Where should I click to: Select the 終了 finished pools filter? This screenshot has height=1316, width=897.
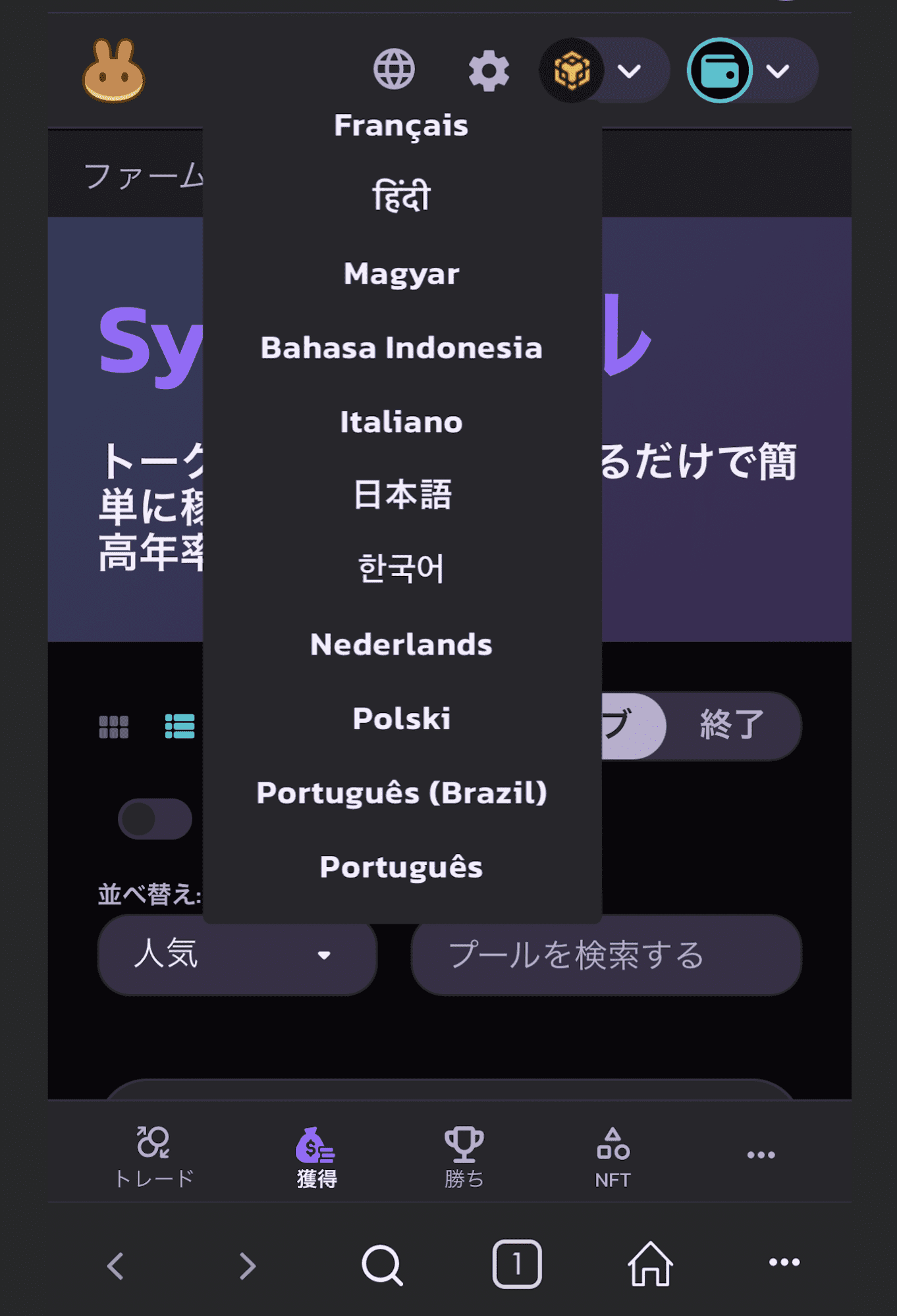click(728, 725)
